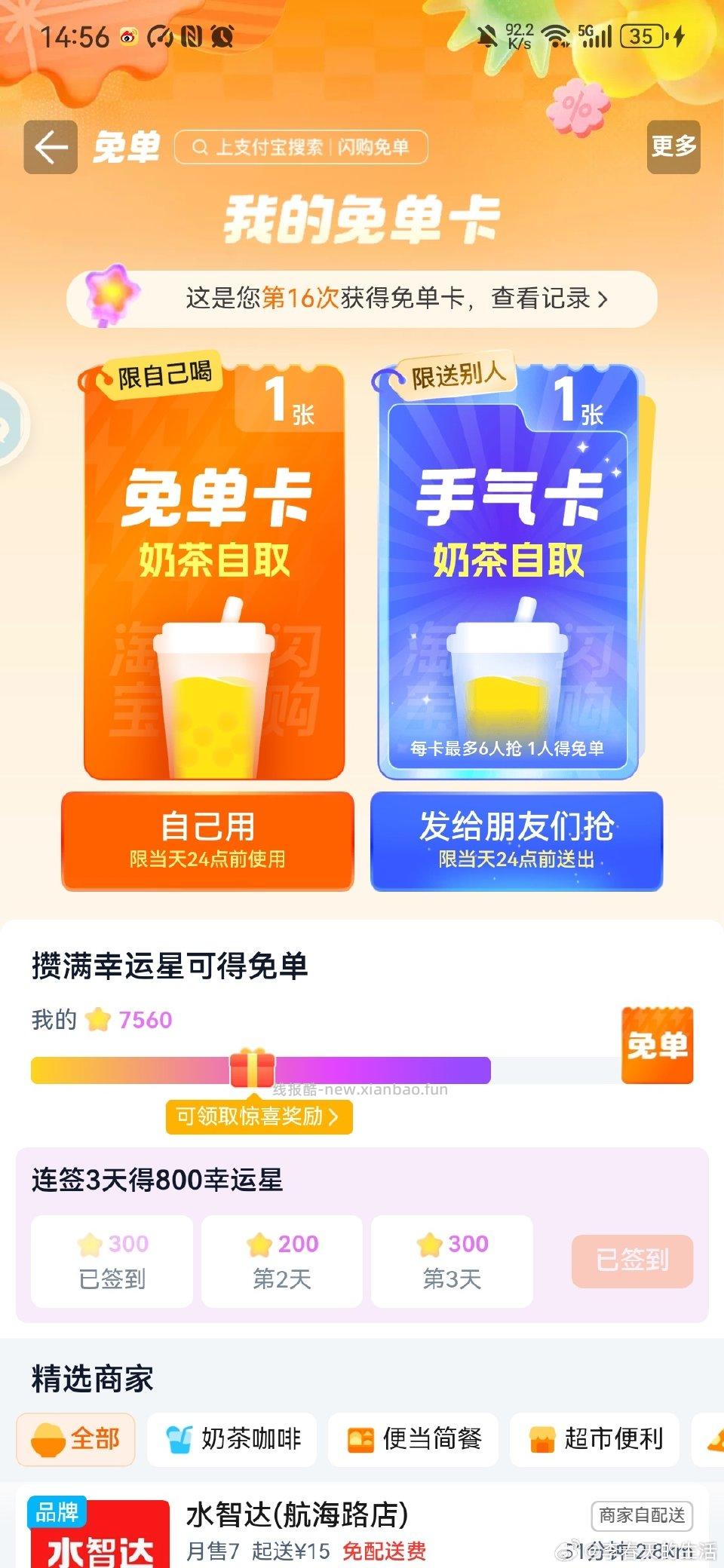Select the 第3天 300-star sign-in day
The width and height of the screenshot is (724, 1568).
[452, 1260]
